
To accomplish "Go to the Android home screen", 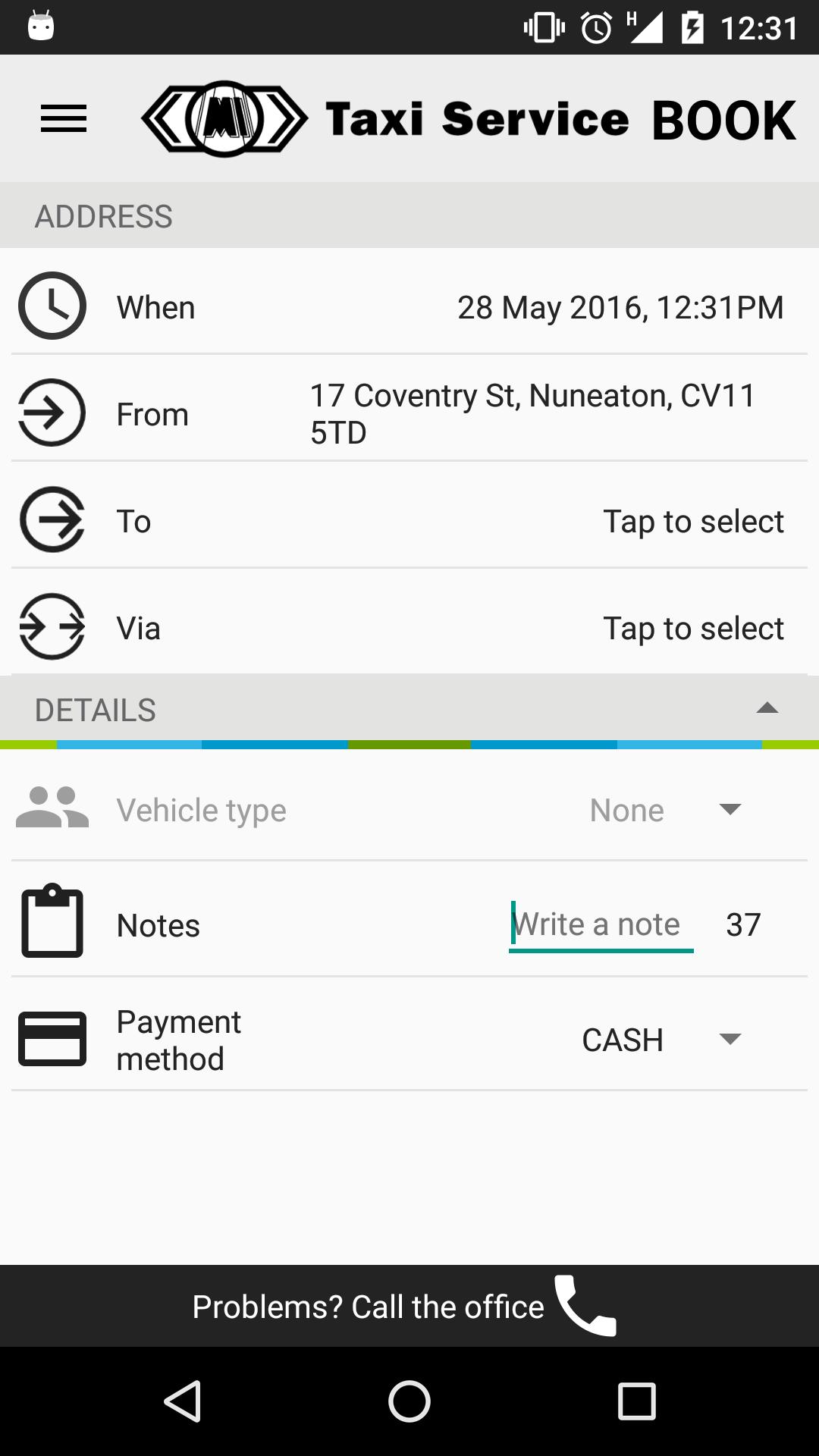I will 409,1401.
